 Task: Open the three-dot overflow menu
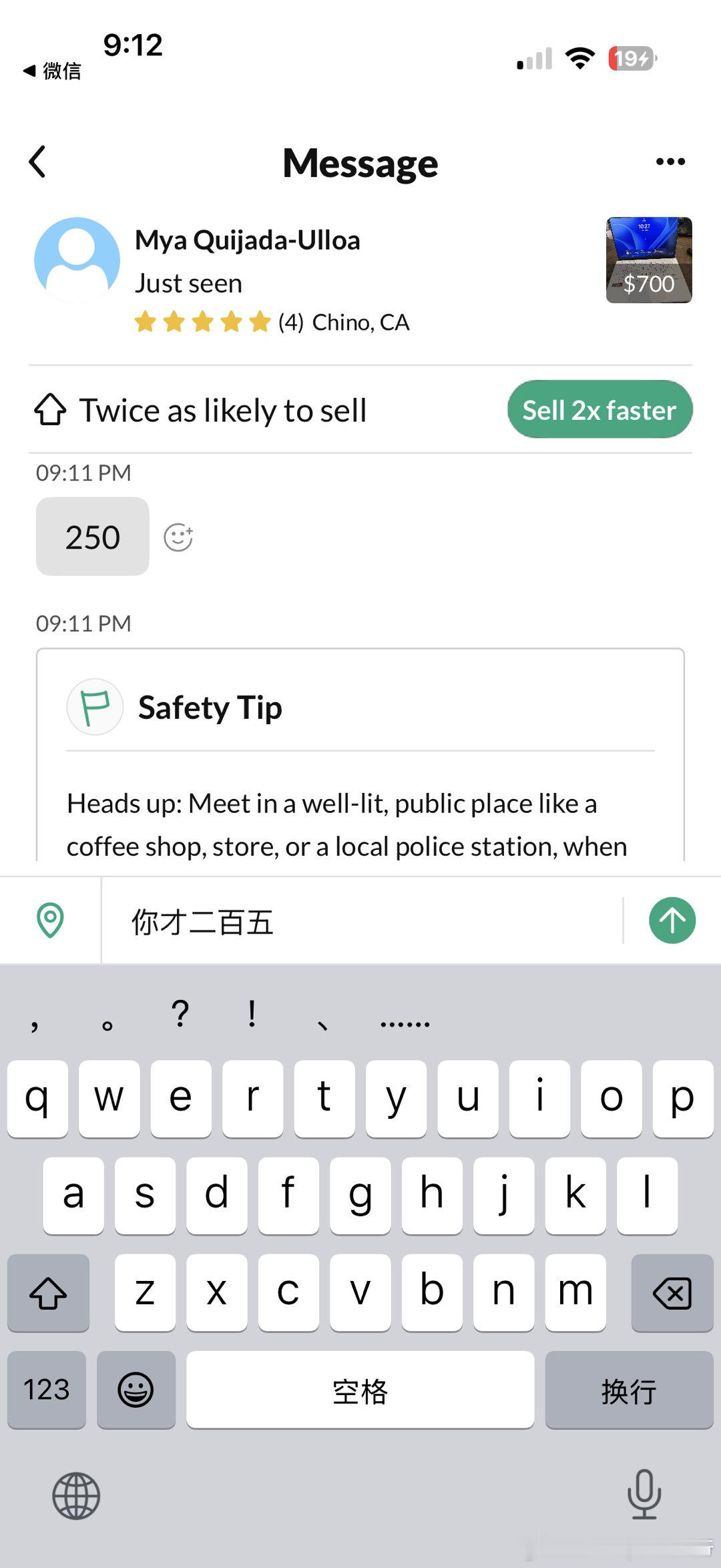(670, 161)
